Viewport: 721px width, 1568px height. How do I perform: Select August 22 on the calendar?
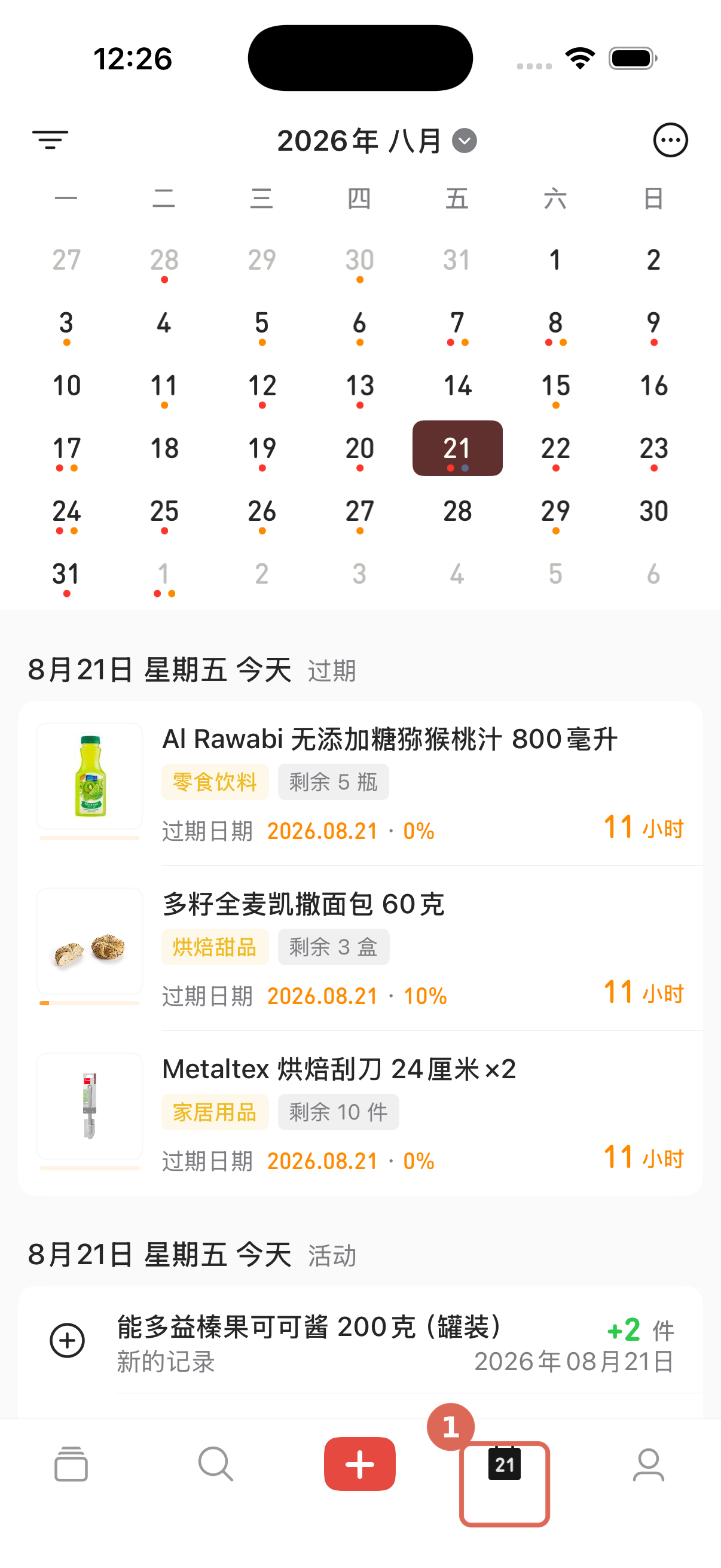click(555, 449)
